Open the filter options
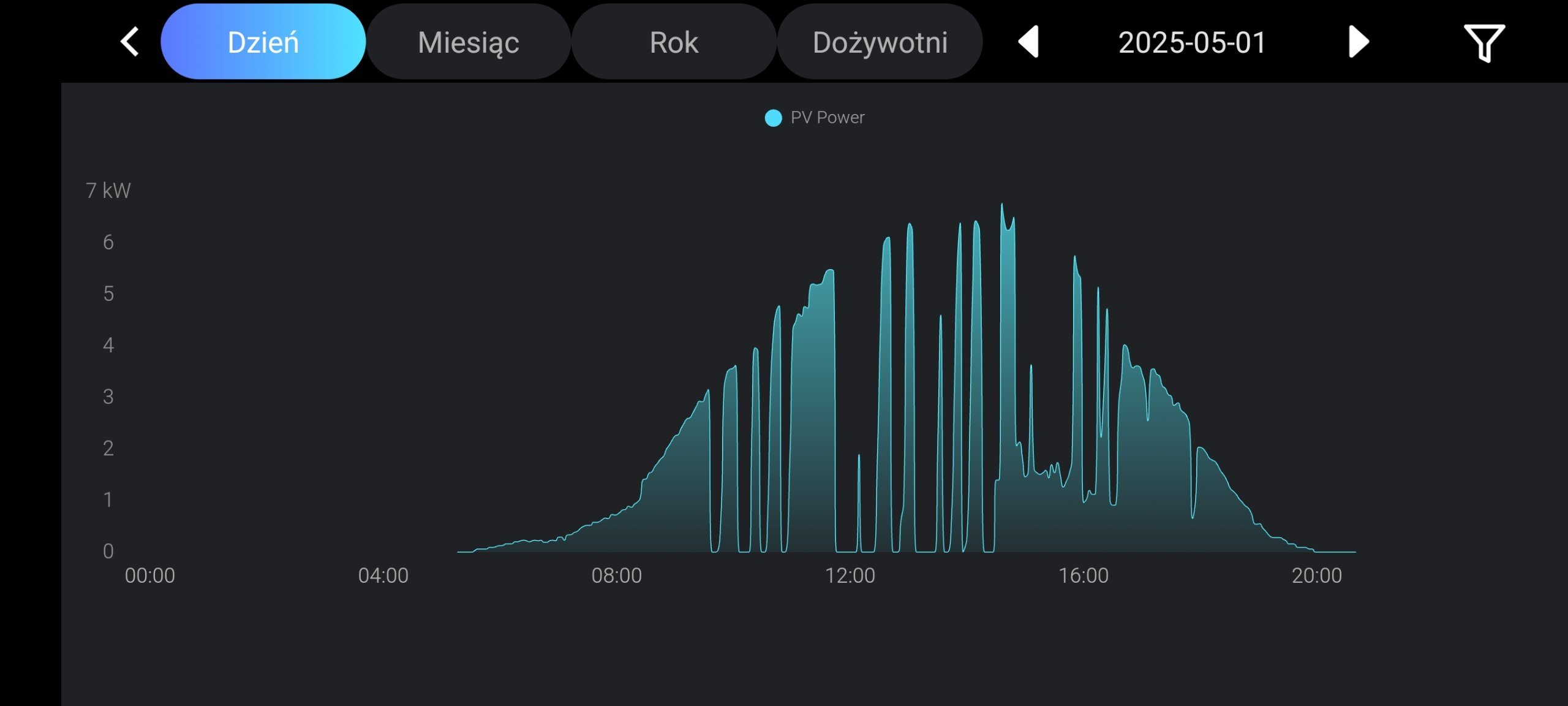Image resolution: width=1568 pixels, height=706 pixels. [x=1484, y=43]
